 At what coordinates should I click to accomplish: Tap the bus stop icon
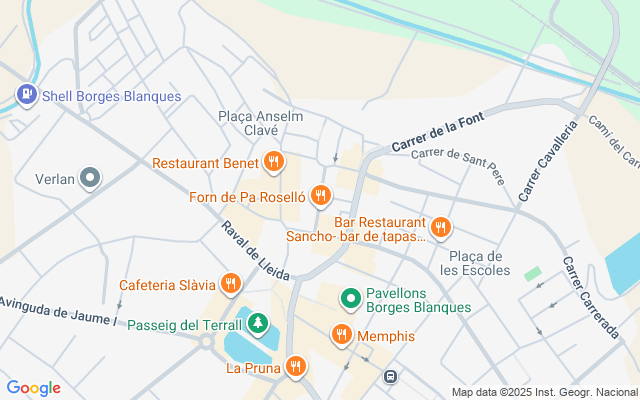[391, 376]
